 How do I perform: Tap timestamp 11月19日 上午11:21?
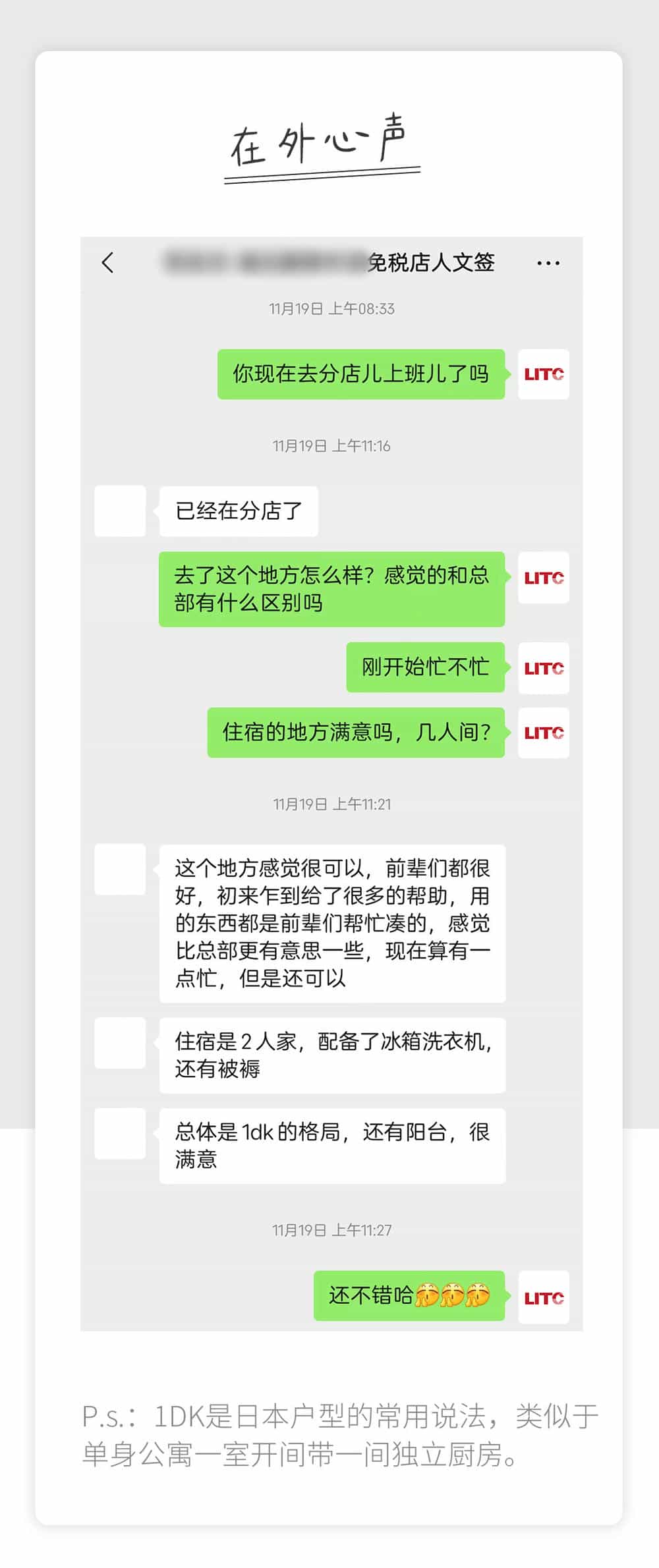(329, 805)
